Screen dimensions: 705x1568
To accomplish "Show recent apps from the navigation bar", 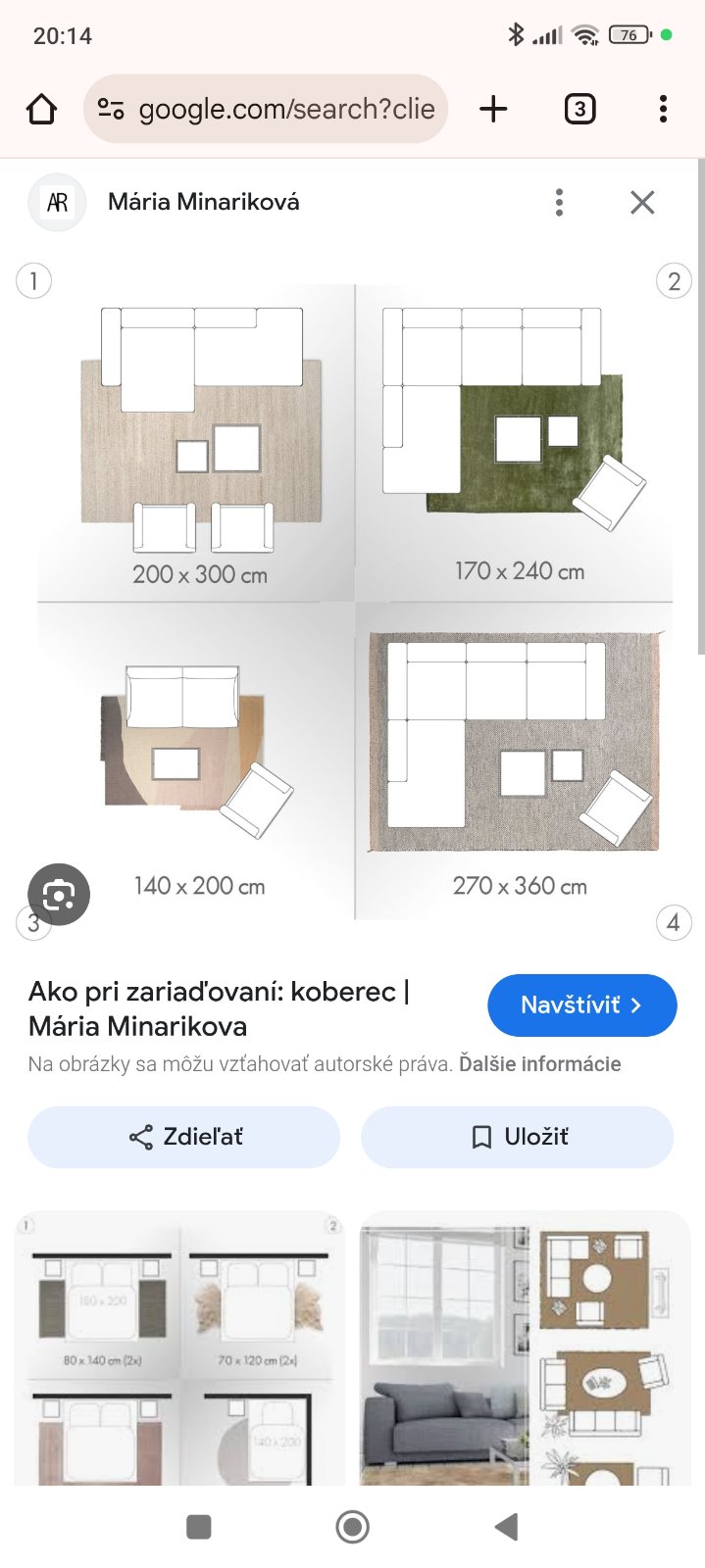I will pyautogui.click(x=199, y=1526).
